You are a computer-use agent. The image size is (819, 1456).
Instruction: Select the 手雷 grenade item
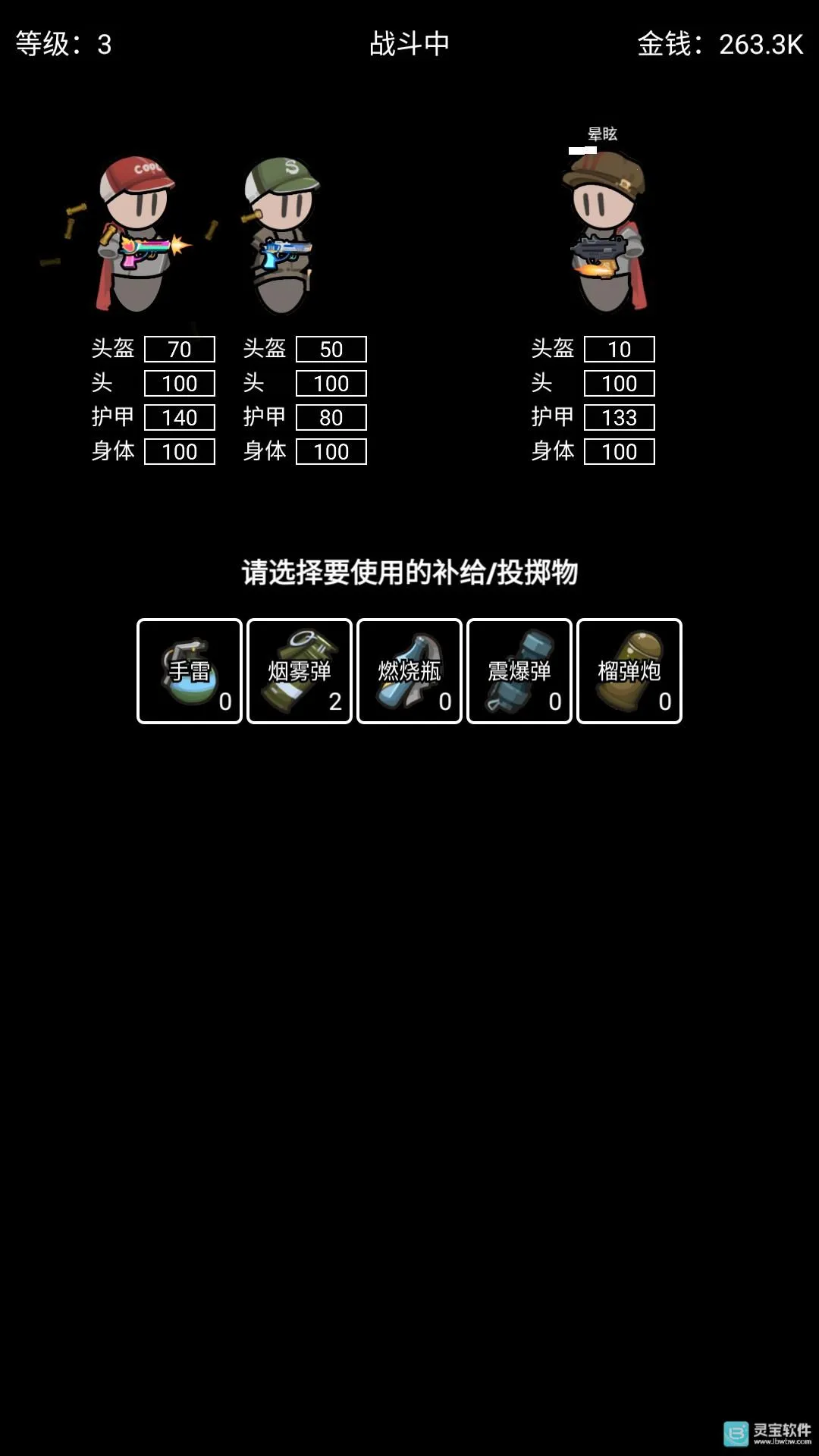(190, 671)
